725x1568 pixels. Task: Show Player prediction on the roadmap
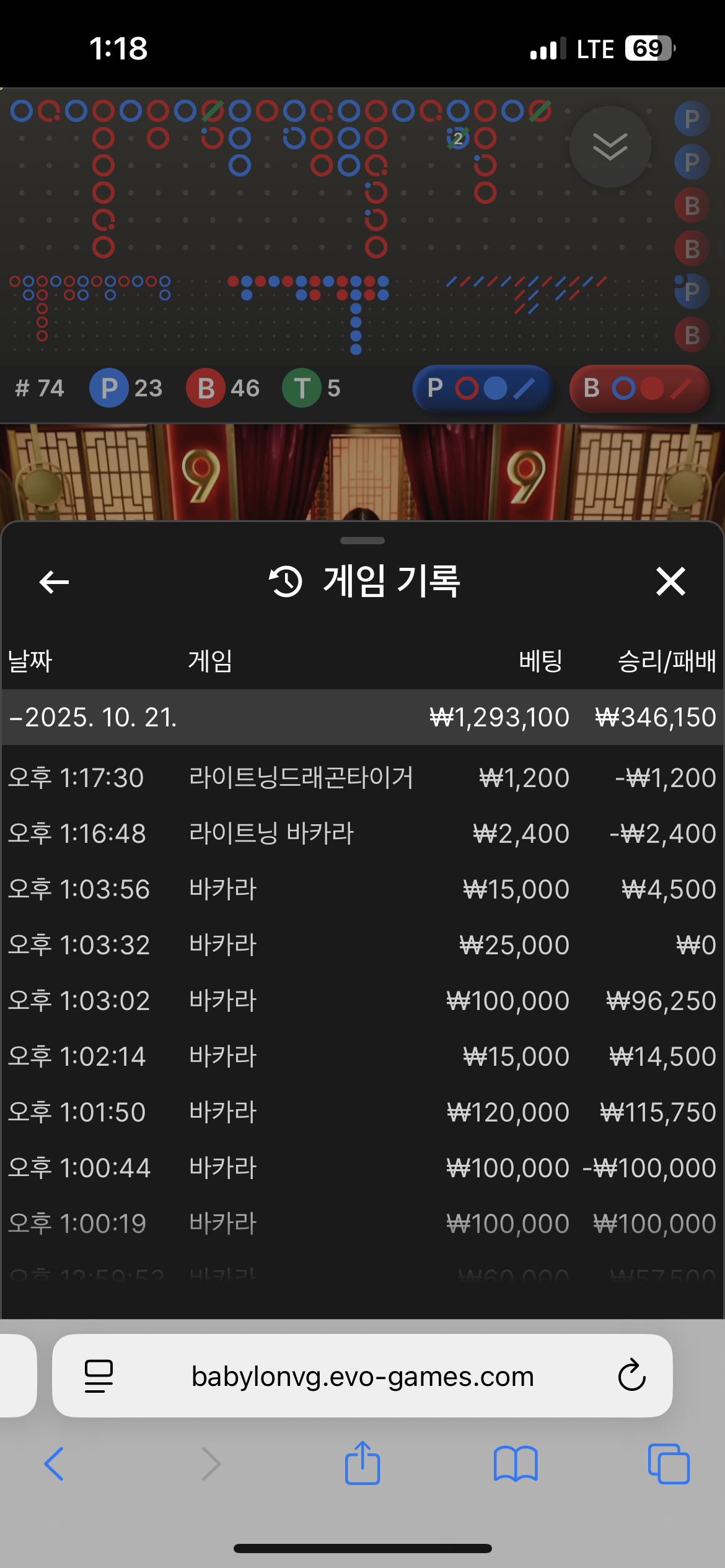[483, 388]
